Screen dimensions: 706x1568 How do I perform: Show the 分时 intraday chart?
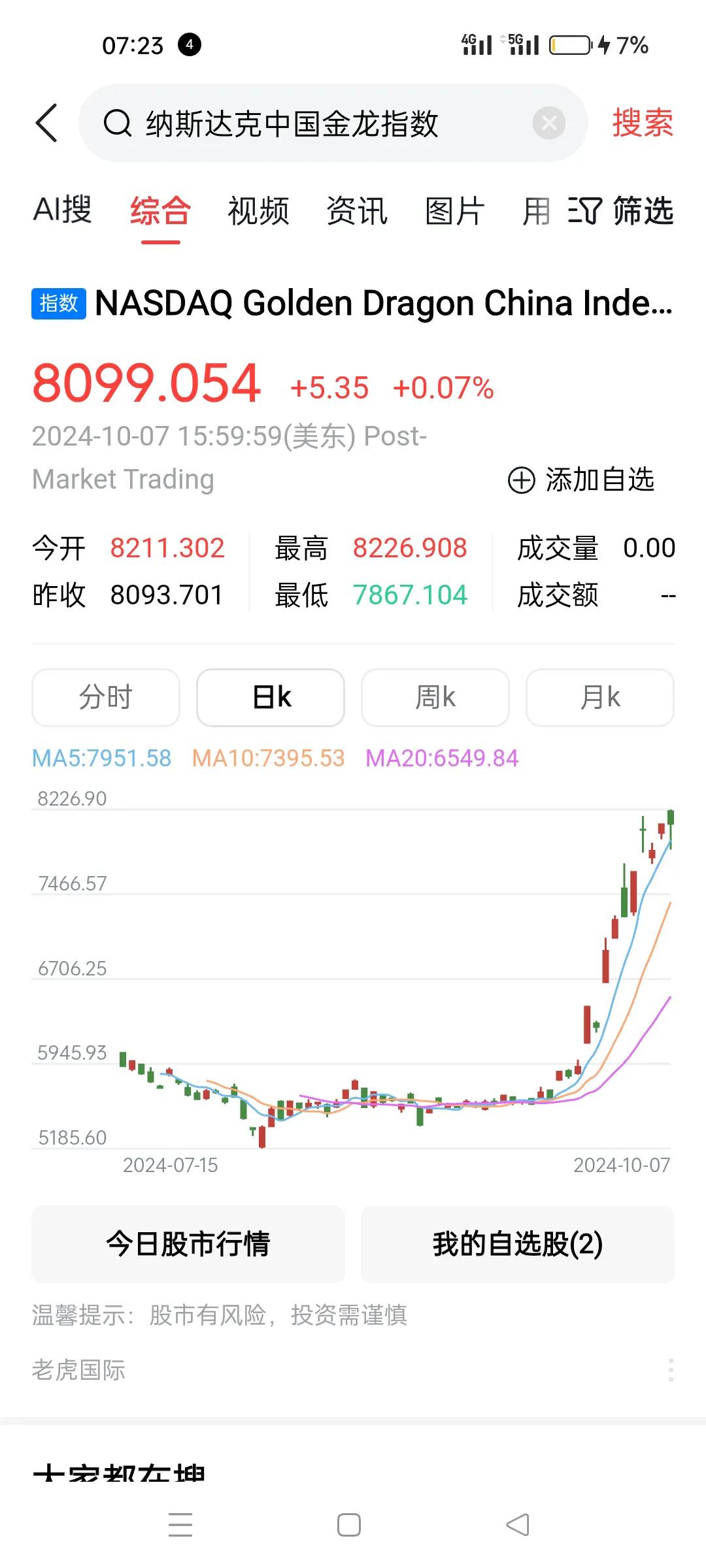coord(106,697)
